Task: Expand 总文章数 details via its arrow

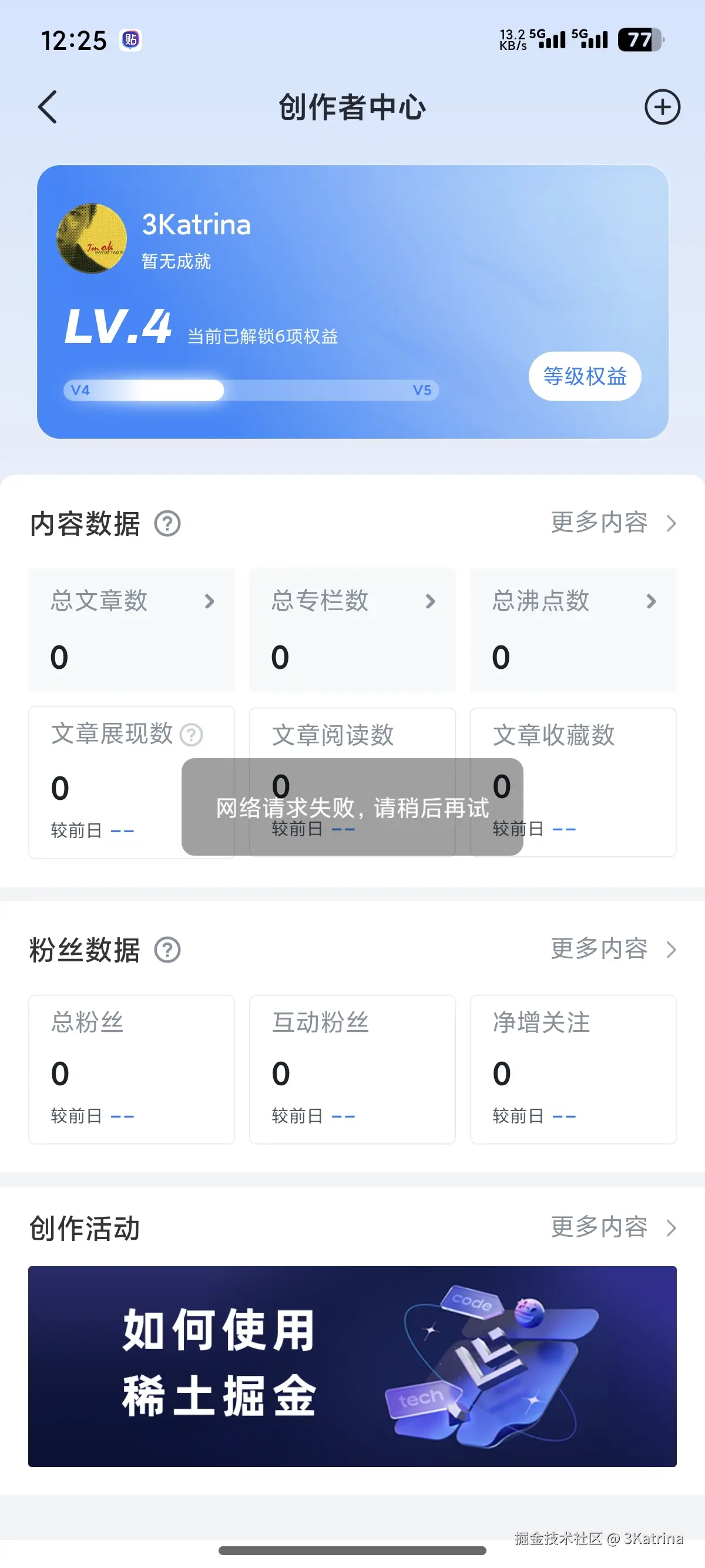Action: coord(210,602)
